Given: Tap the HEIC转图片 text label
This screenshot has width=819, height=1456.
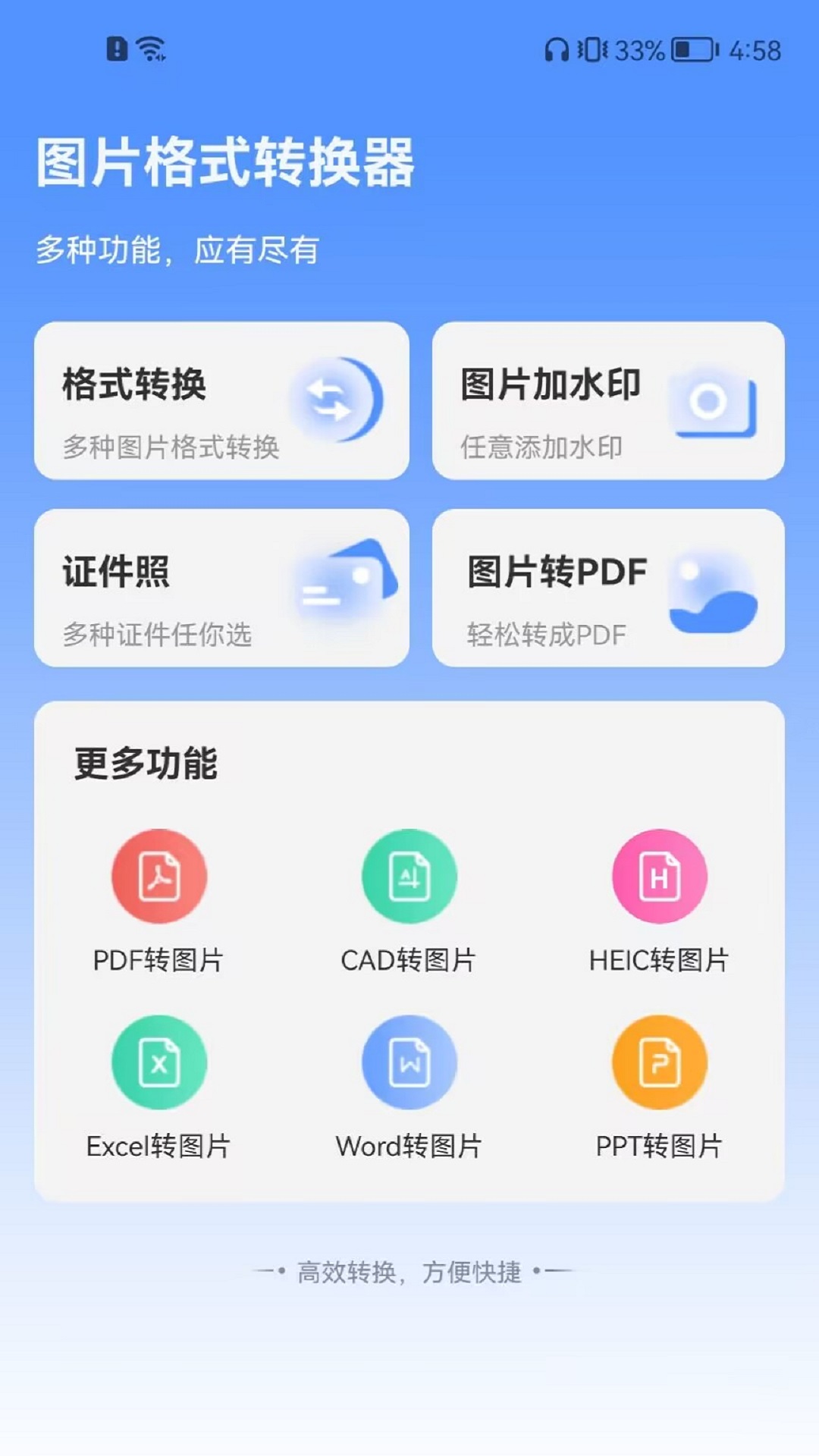Looking at the screenshot, I should [659, 959].
